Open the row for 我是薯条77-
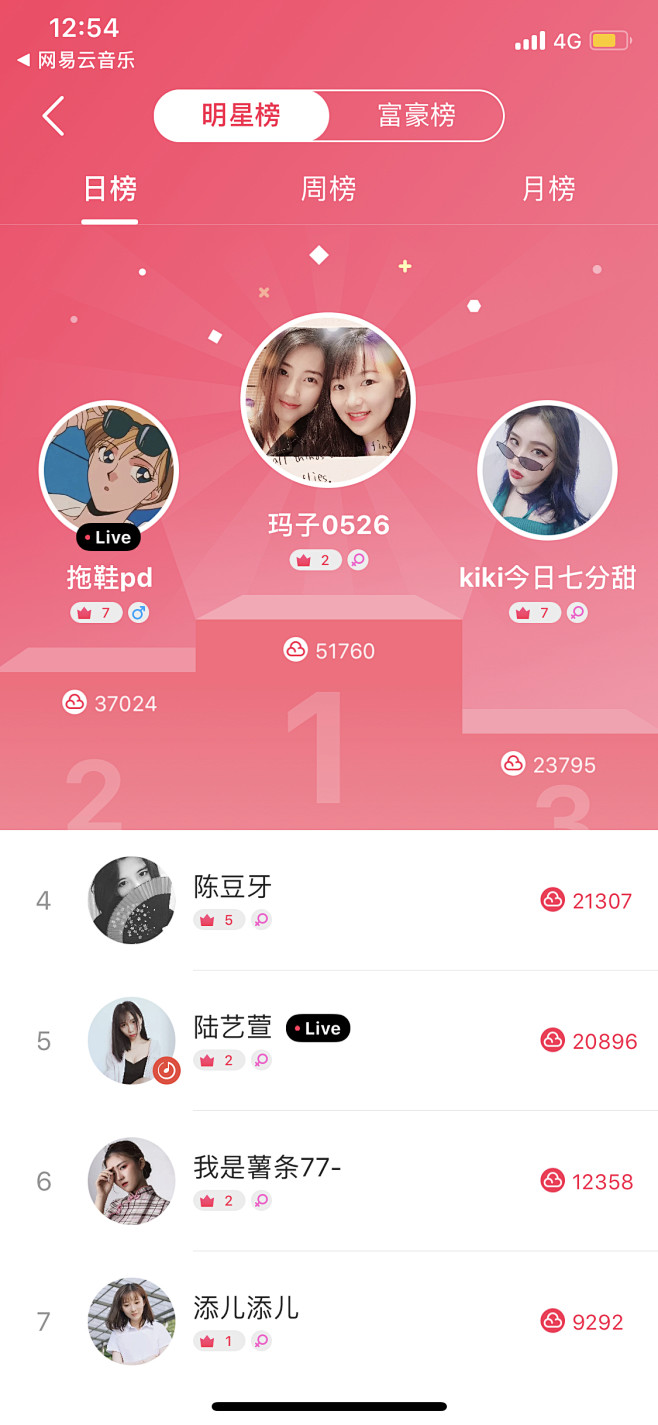658x1425 pixels. pos(329,1181)
